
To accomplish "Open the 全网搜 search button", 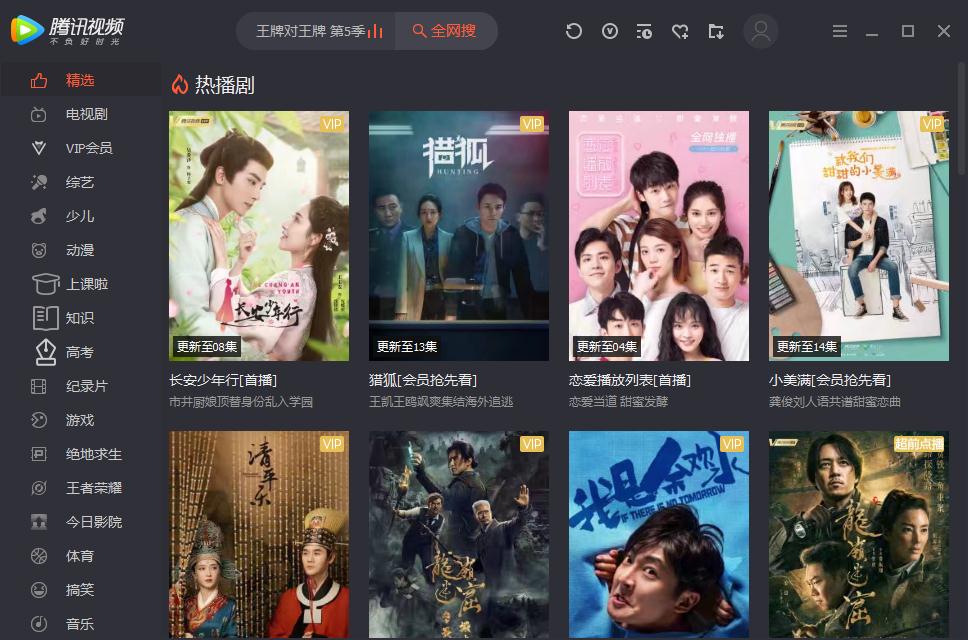I will pyautogui.click(x=442, y=31).
